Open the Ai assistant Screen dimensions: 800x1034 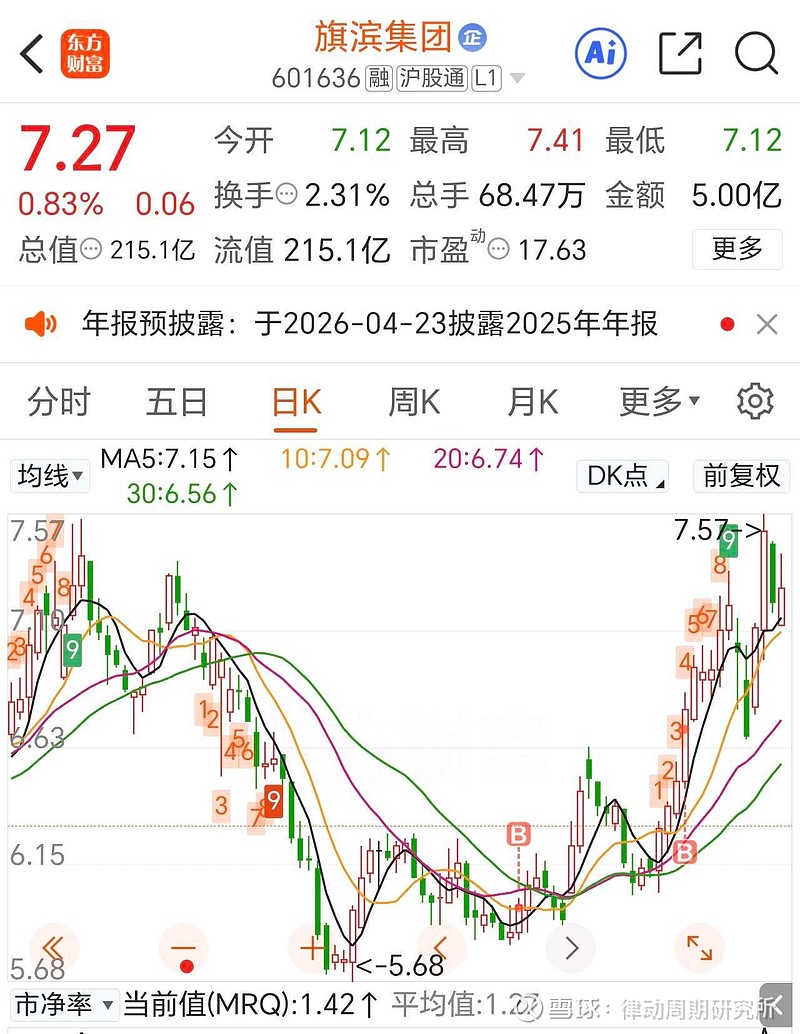click(x=601, y=52)
